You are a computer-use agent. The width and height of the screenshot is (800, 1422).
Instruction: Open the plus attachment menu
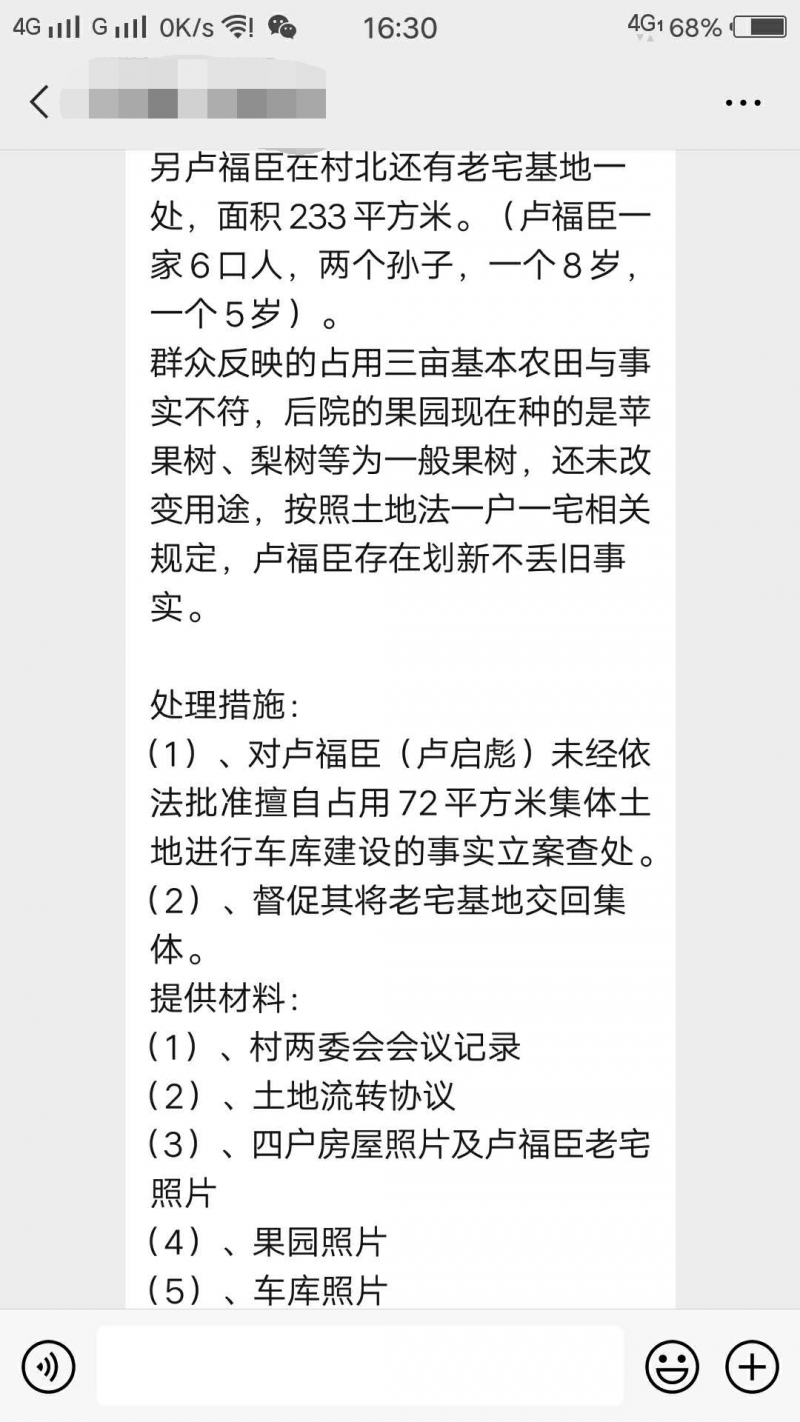[751, 1365]
